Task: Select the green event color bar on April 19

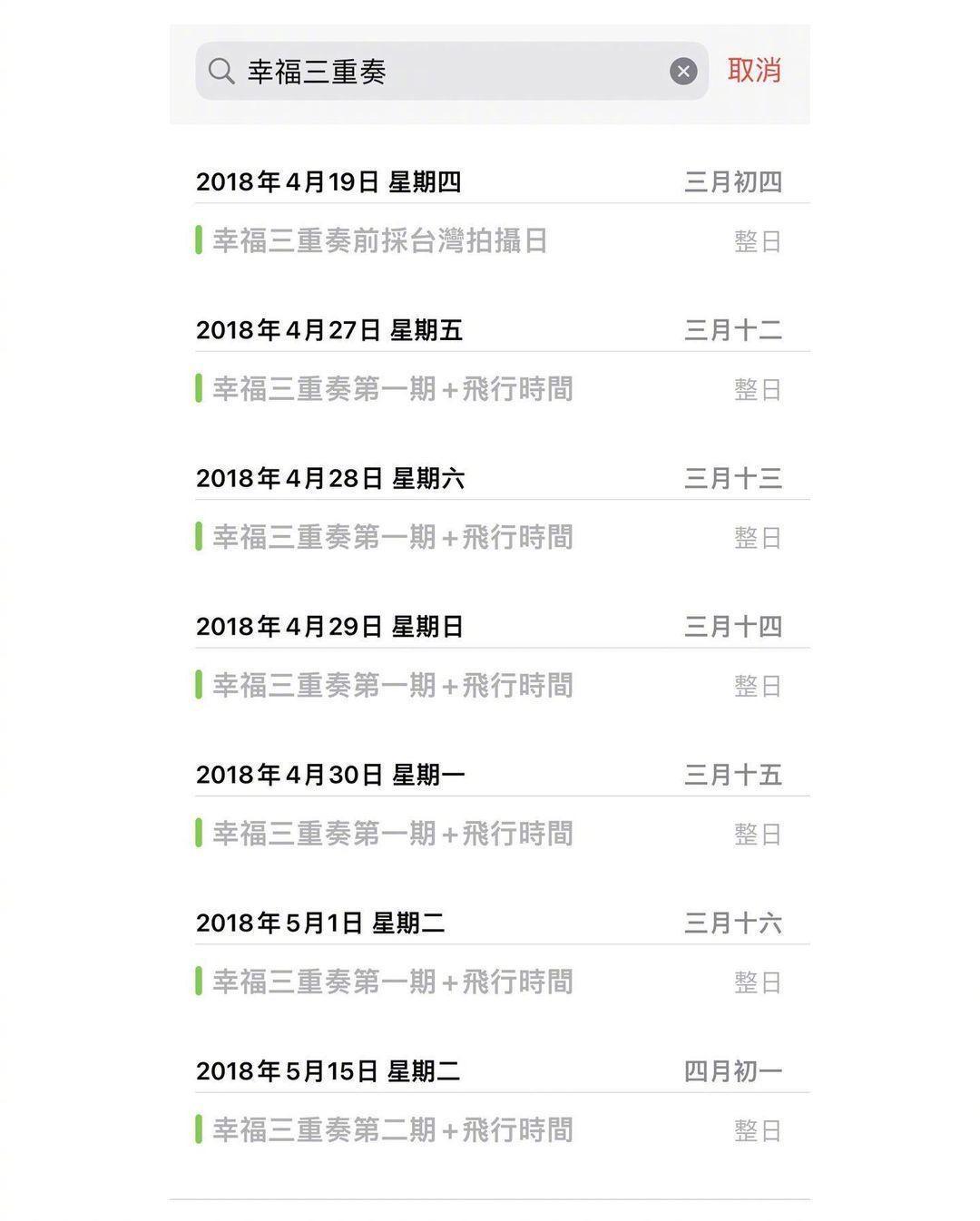Action: click(x=200, y=241)
